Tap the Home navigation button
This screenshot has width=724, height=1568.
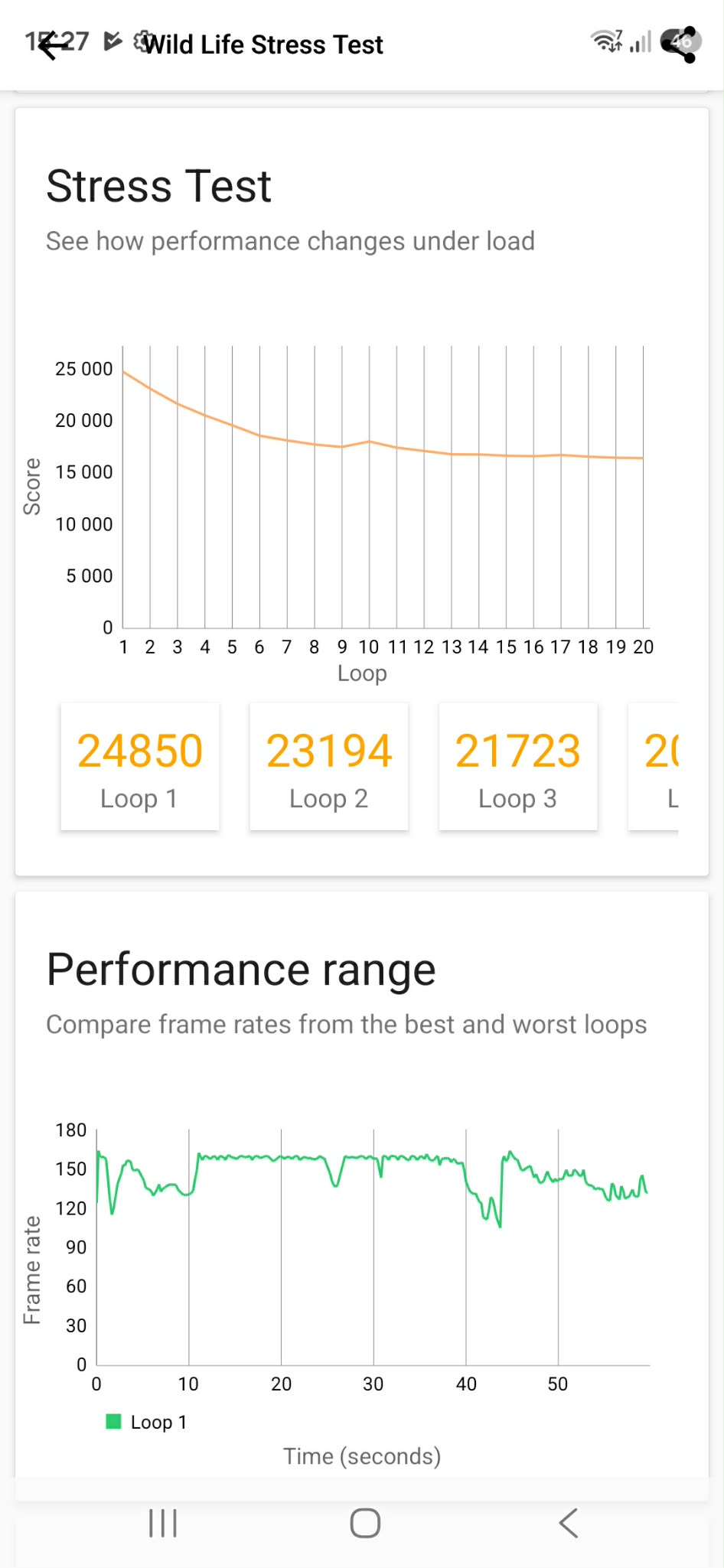coord(364,1523)
